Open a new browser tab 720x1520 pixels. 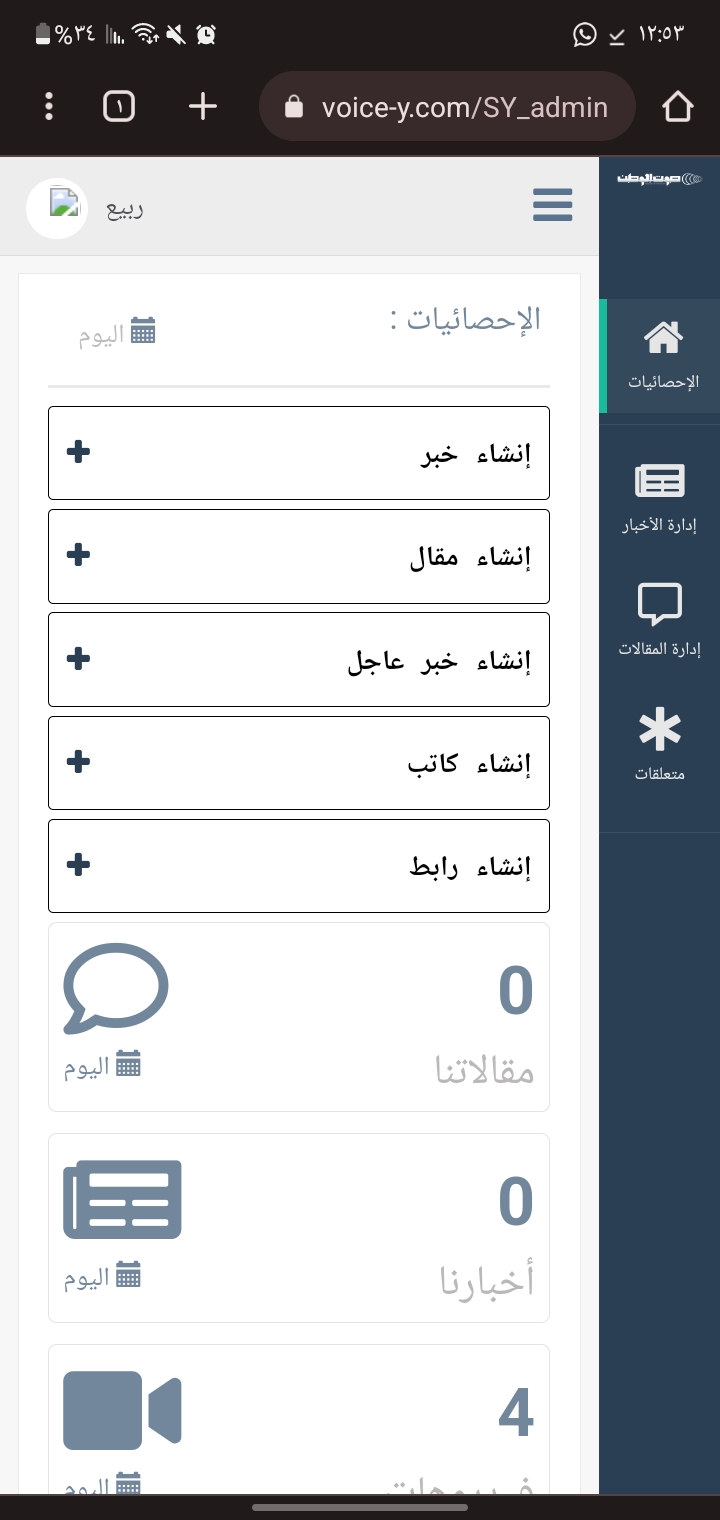click(203, 106)
